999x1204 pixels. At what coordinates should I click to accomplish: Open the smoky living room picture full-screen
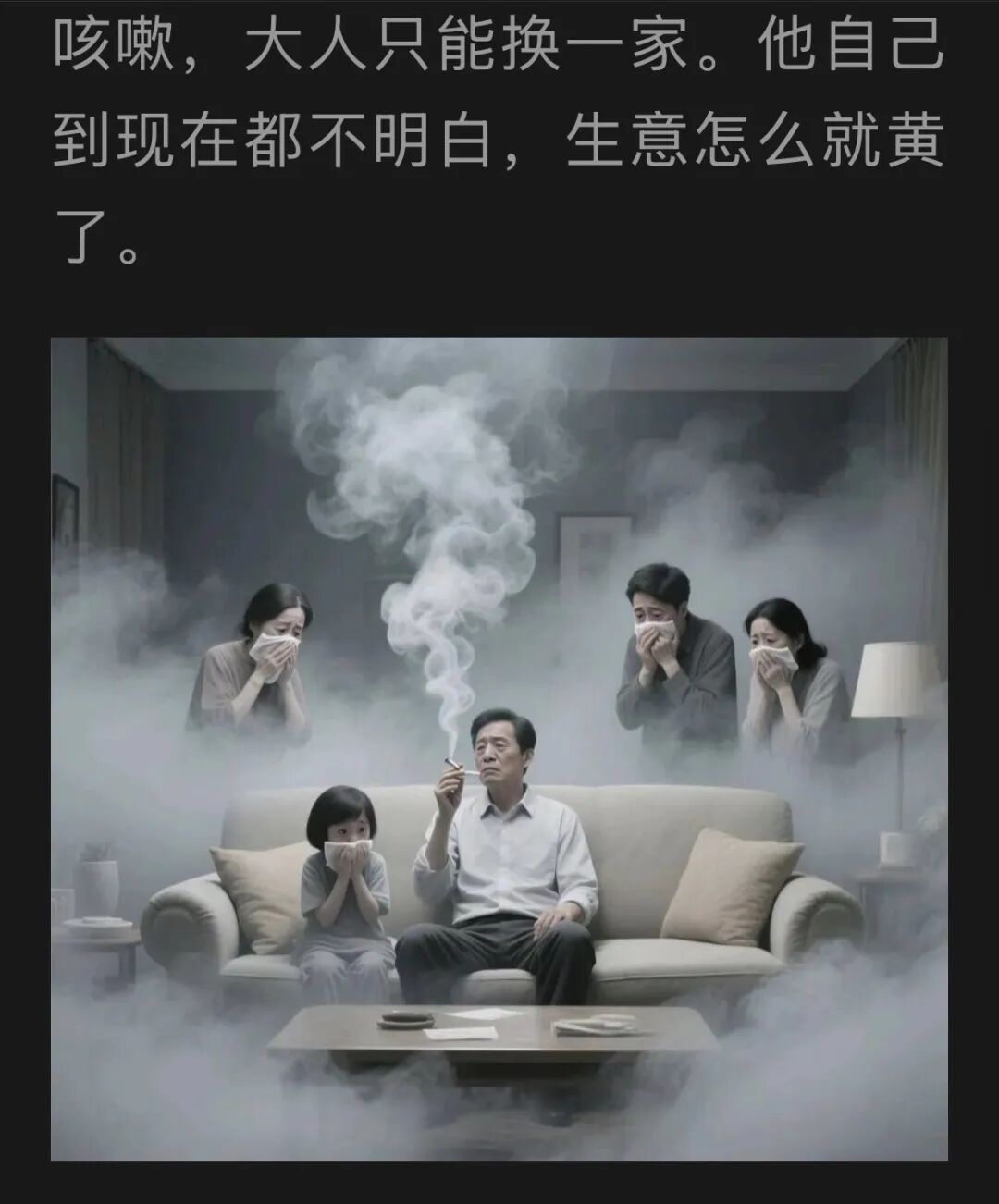pos(499,749)
